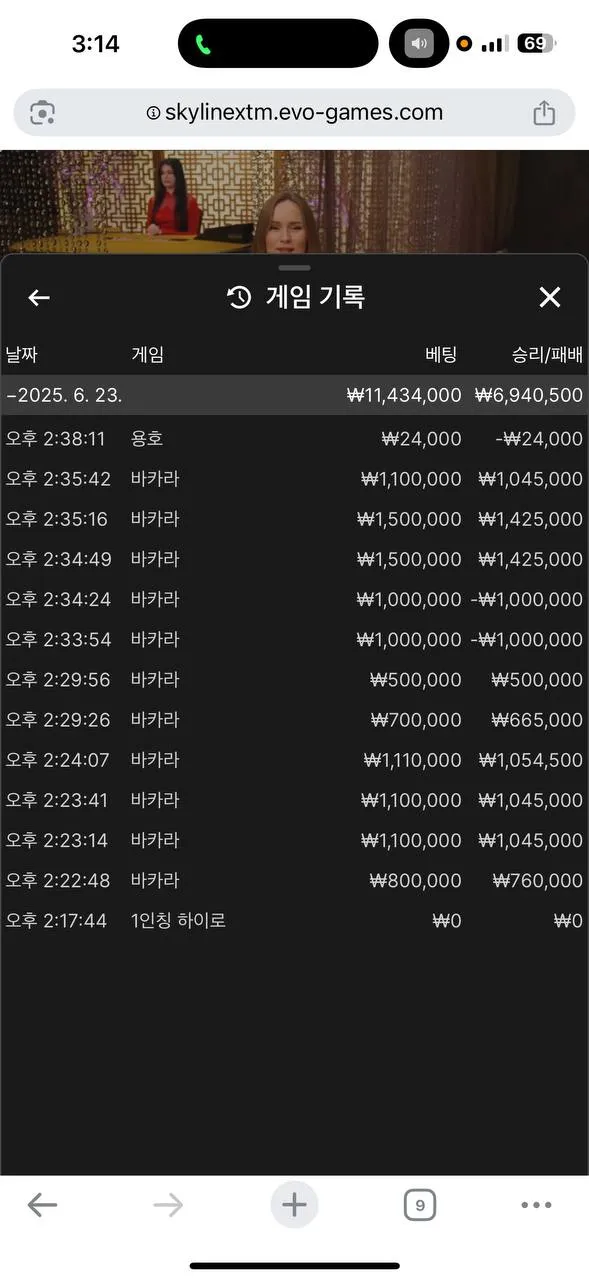Go back using the game history arrow
This screenshot has width=589, height=1280.
point(39,297)
